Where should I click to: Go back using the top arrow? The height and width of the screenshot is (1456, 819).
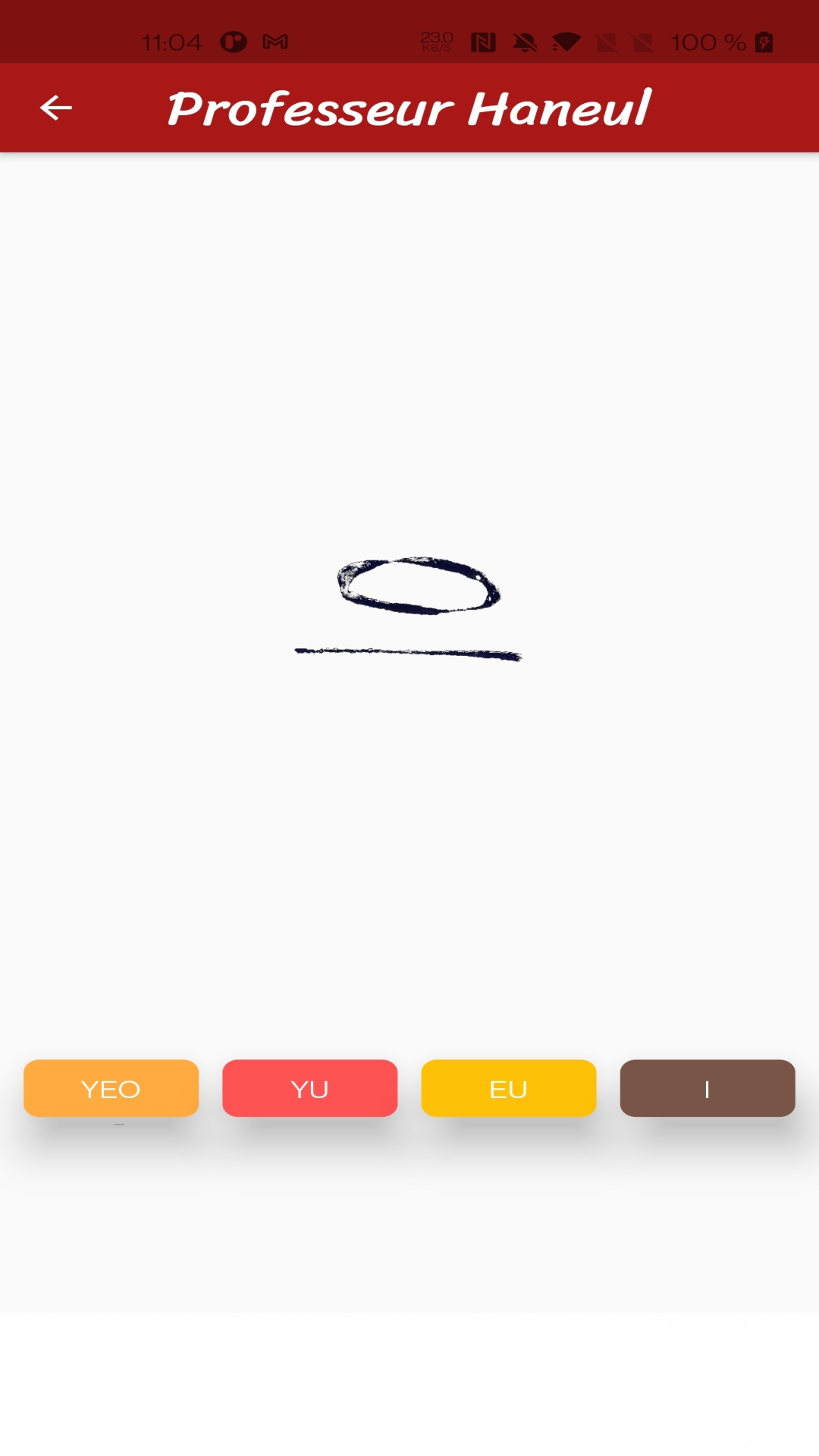click(55, 108)
